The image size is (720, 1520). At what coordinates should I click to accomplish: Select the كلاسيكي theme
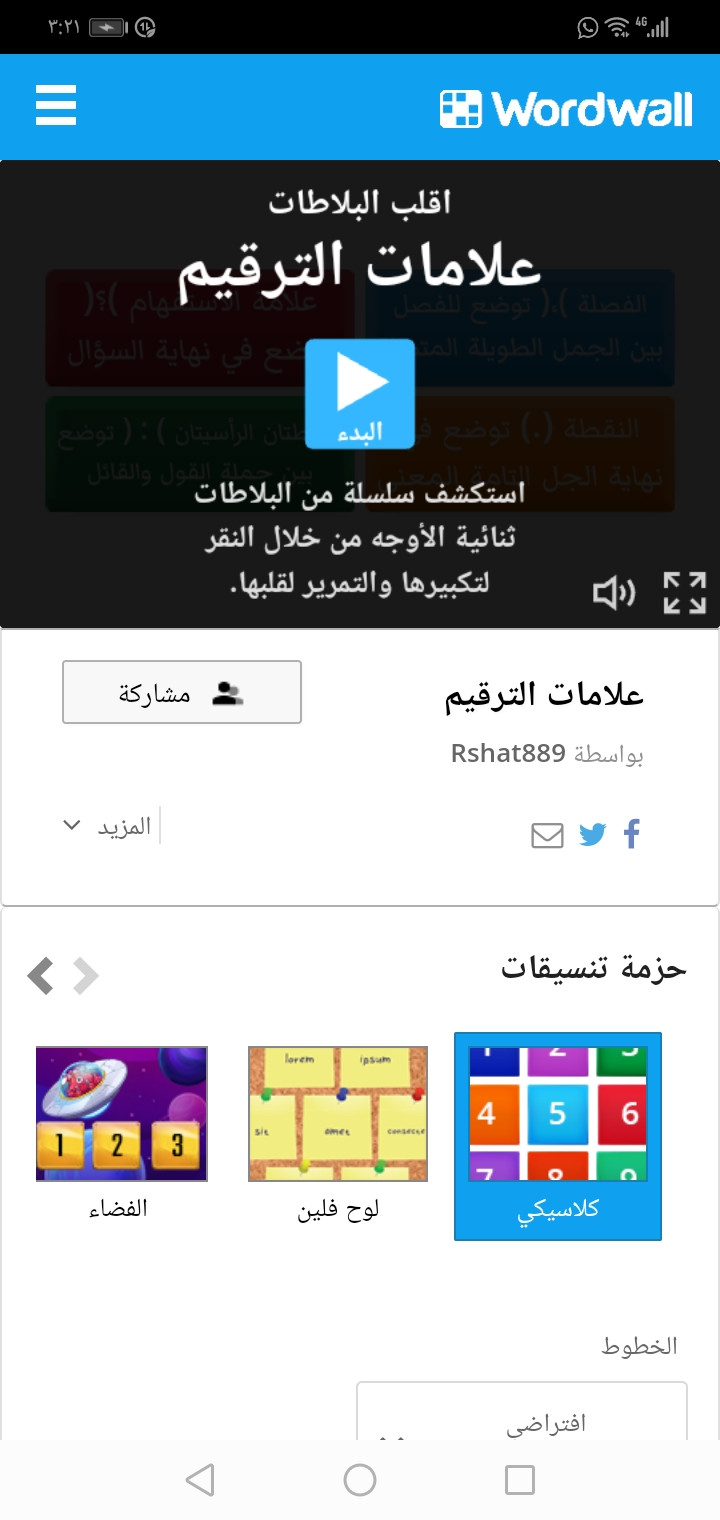click(x=558, y=1135)
